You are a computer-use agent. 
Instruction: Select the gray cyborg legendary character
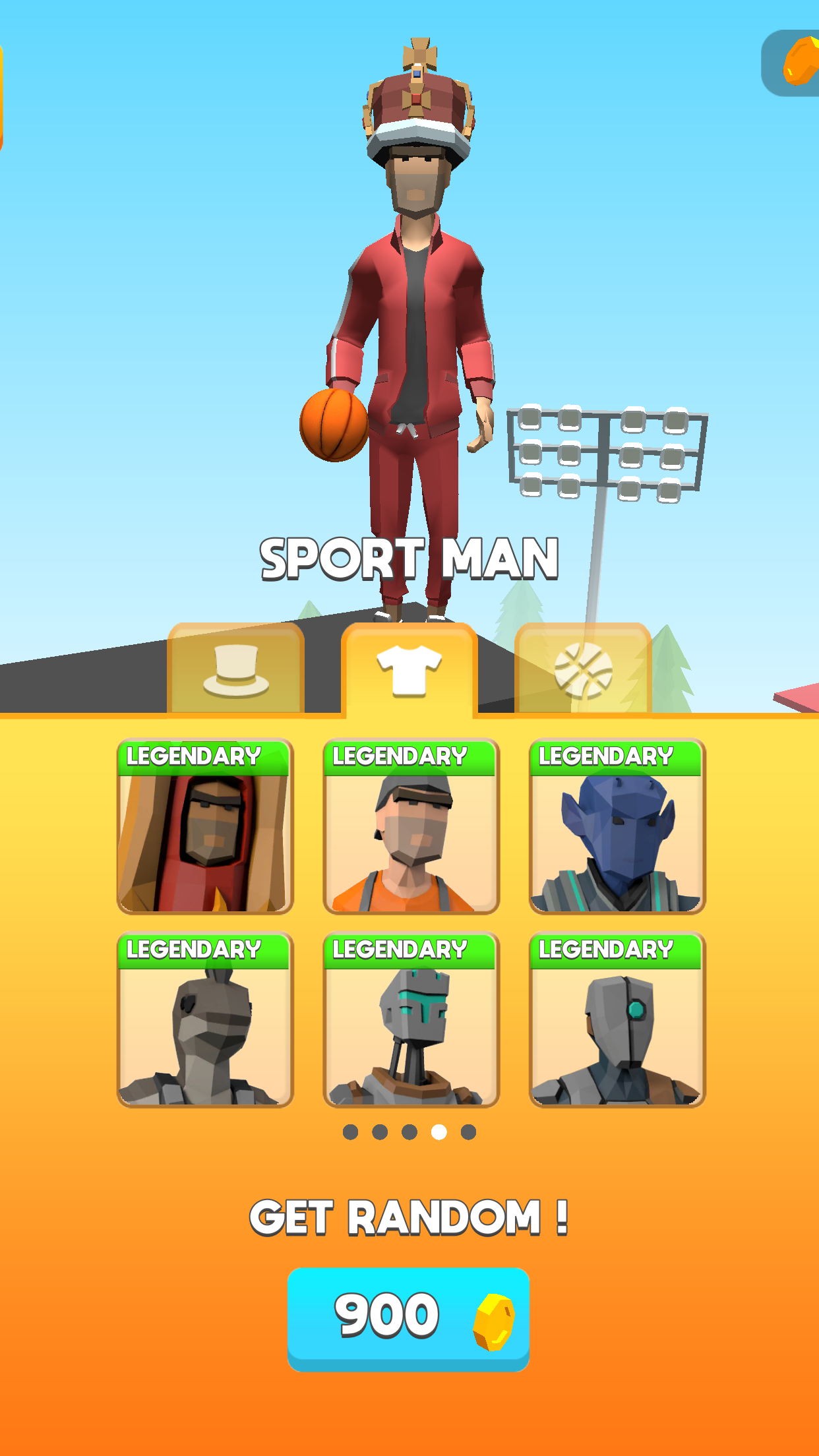(x=617, y=1019)
